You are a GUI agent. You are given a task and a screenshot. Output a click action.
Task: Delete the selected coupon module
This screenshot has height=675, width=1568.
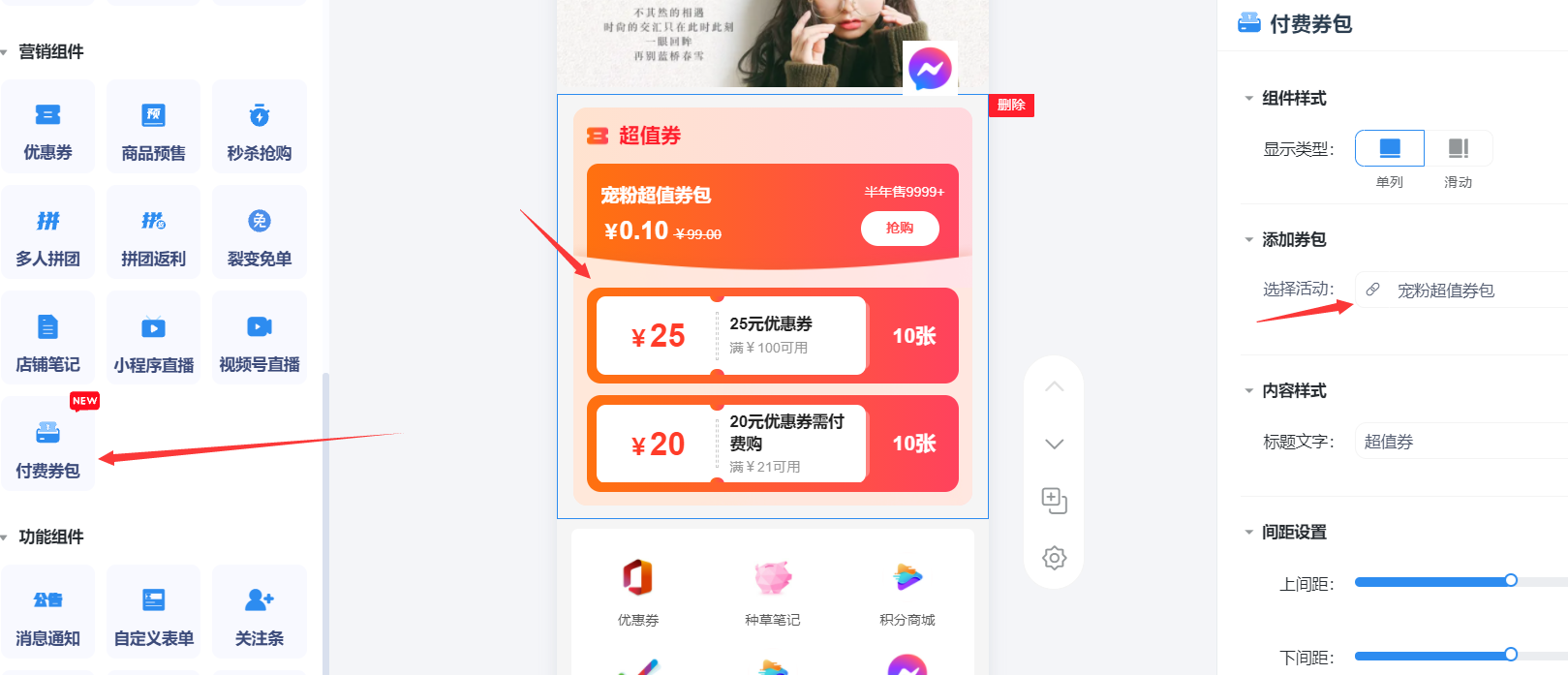1011,105
